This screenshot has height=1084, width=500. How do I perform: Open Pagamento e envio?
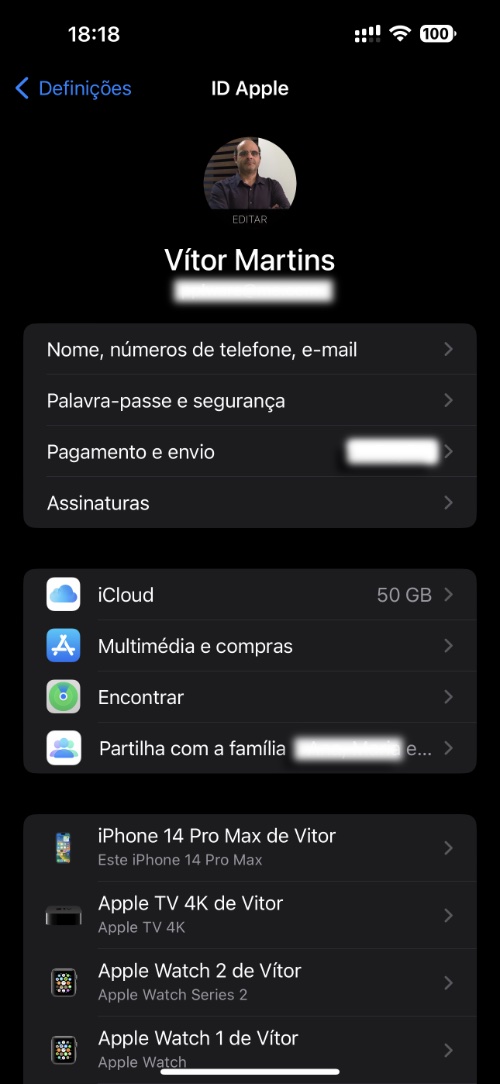tap(250, 451)
